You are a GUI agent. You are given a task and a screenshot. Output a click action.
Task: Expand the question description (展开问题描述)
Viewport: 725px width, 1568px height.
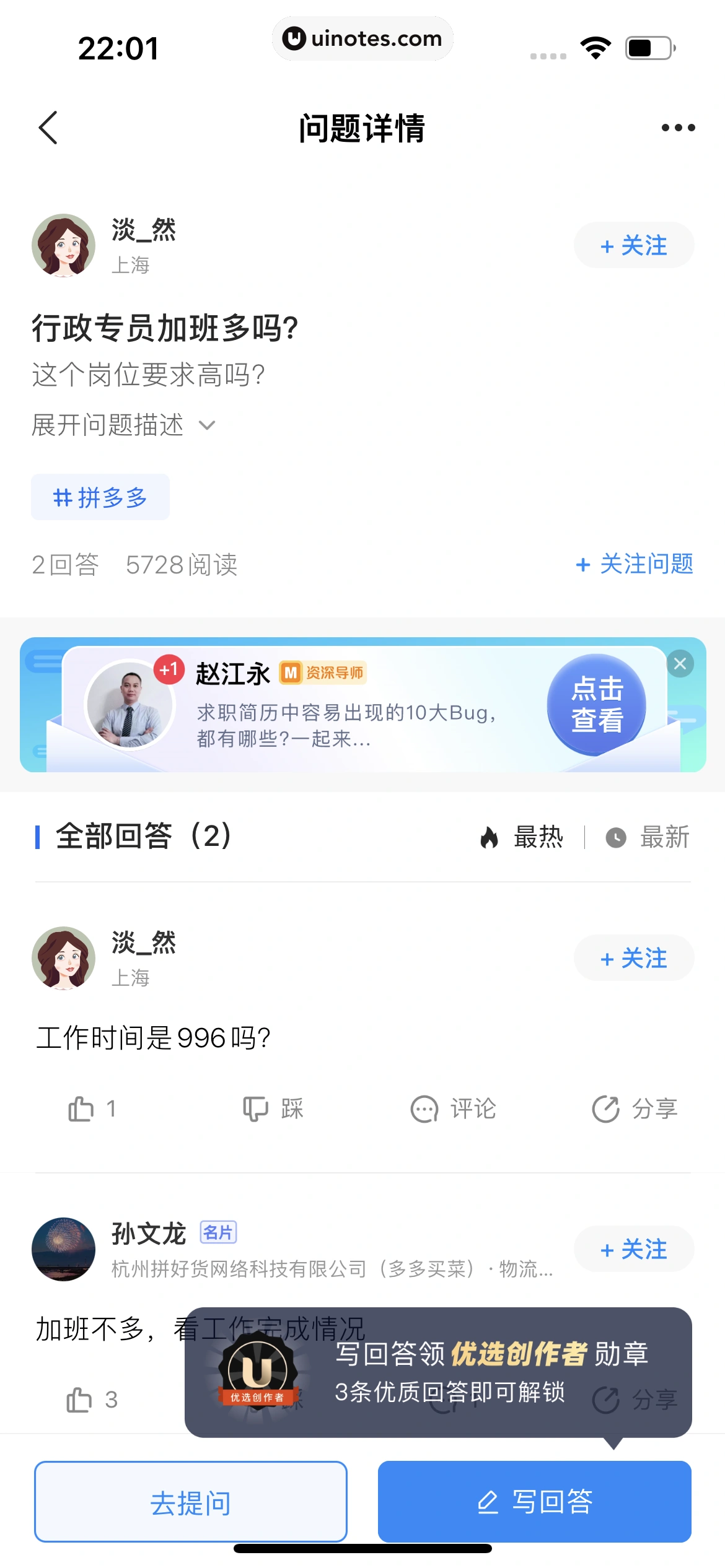[107, 425]
